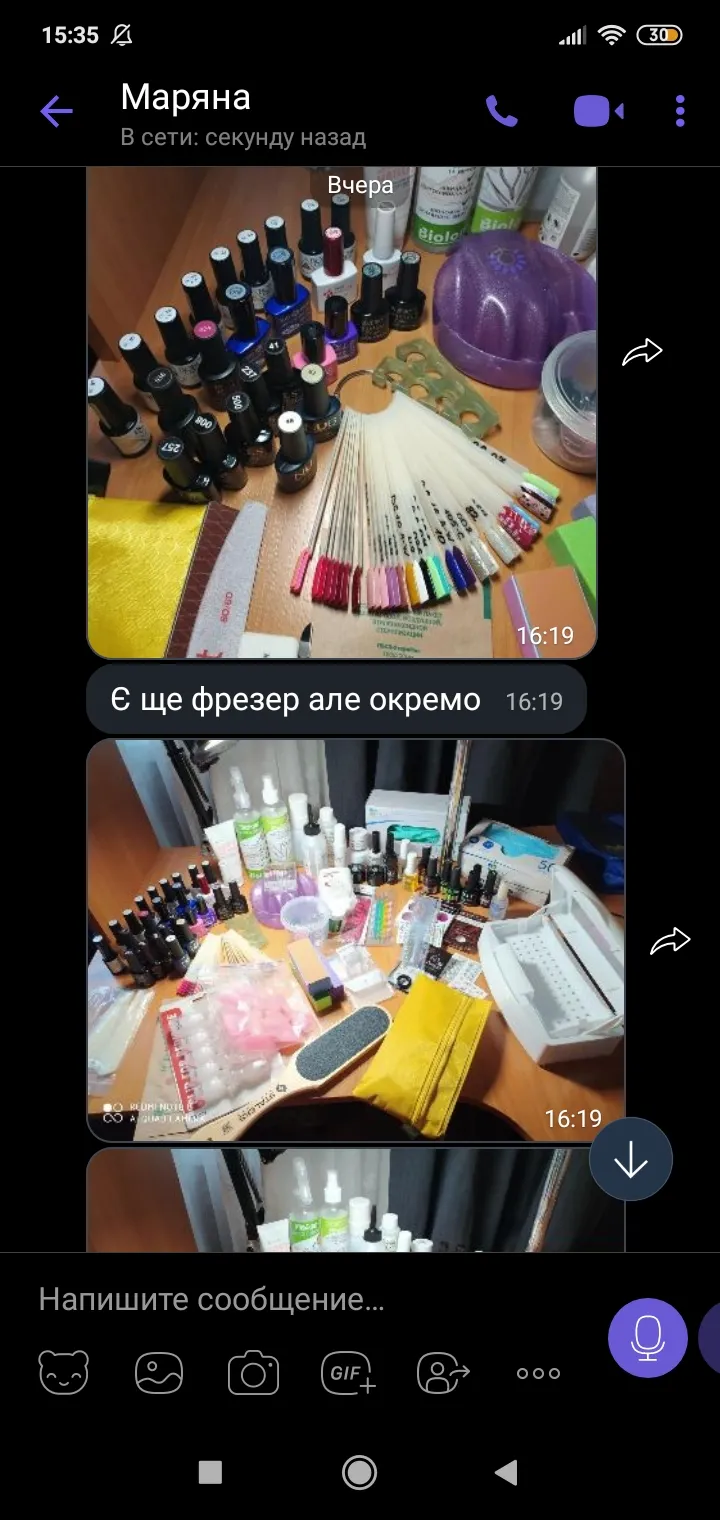Forward the nail polish swatches photo

click(x=642, y=352)
